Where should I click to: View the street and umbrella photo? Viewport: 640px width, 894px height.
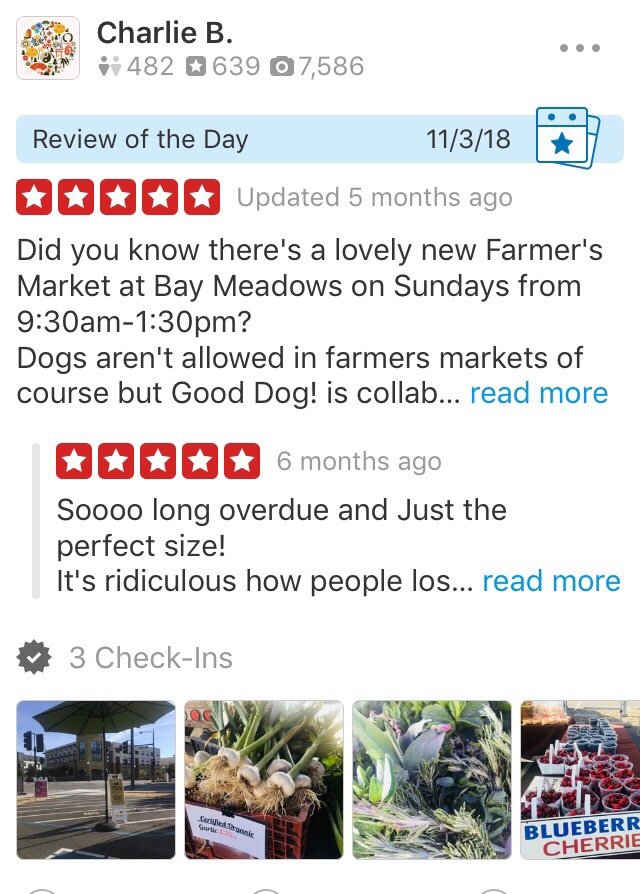(x=96, y=779)
